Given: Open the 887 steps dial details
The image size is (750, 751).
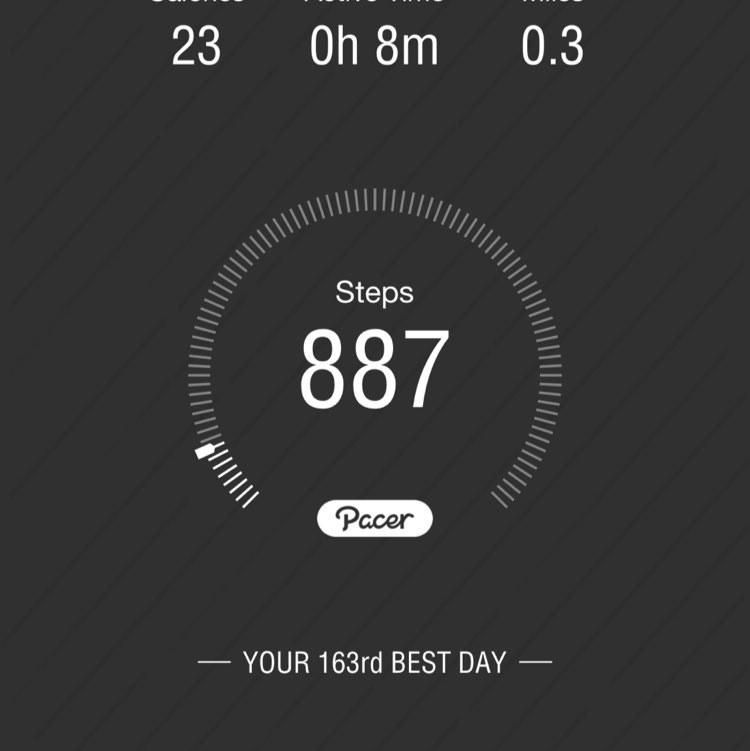Looking at the screenshot, I should point(375,370).
